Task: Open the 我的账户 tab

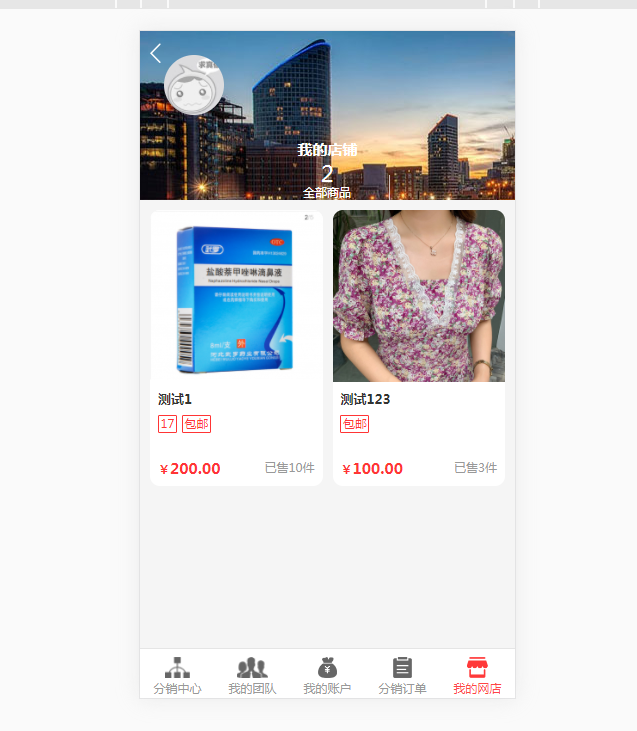Action: [327, 676]
